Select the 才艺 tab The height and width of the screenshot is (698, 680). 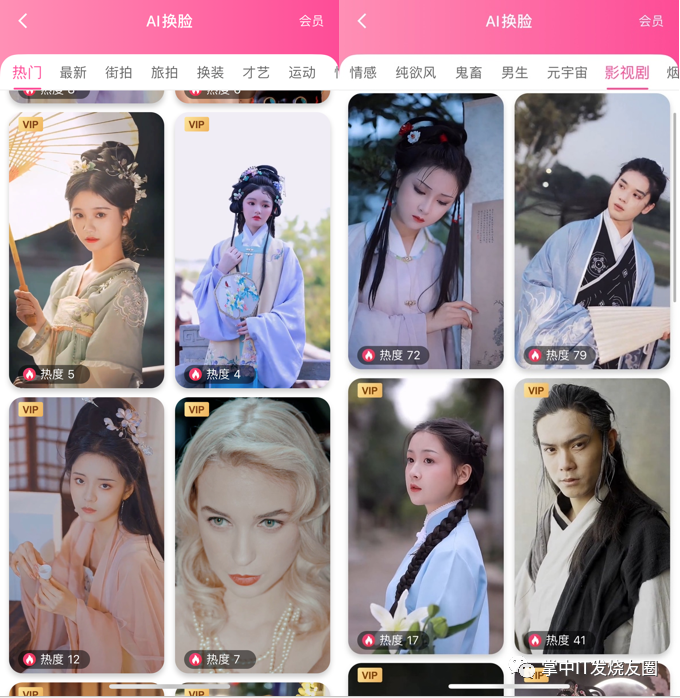(256, 73)
